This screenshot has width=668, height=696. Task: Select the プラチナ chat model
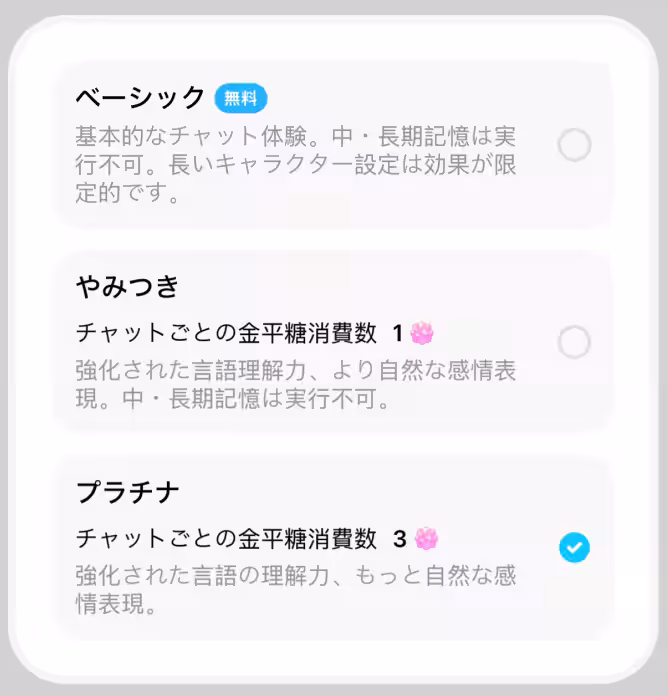click(x=574, y=547)
